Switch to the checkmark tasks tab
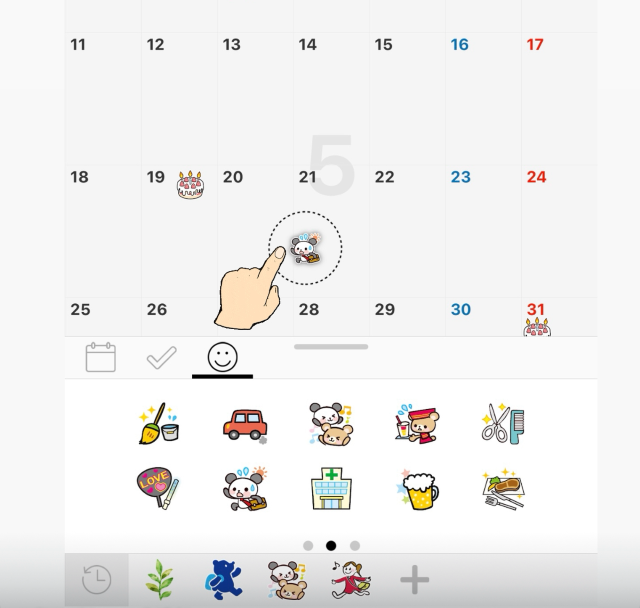Viewport: 640px width, 608px height. tap(162, 357)
